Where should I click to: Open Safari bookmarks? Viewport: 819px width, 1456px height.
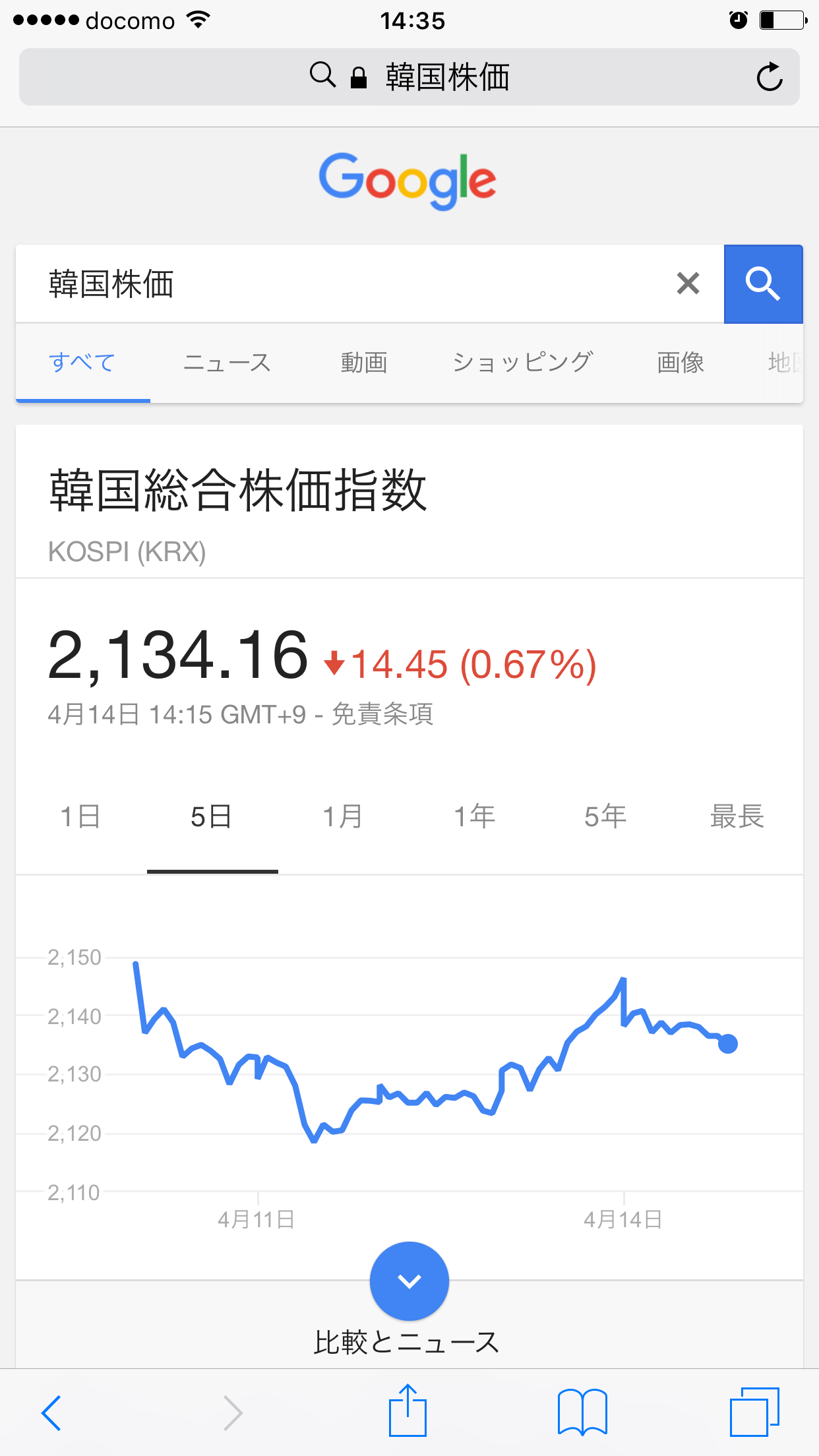[x=582, y=1412]
